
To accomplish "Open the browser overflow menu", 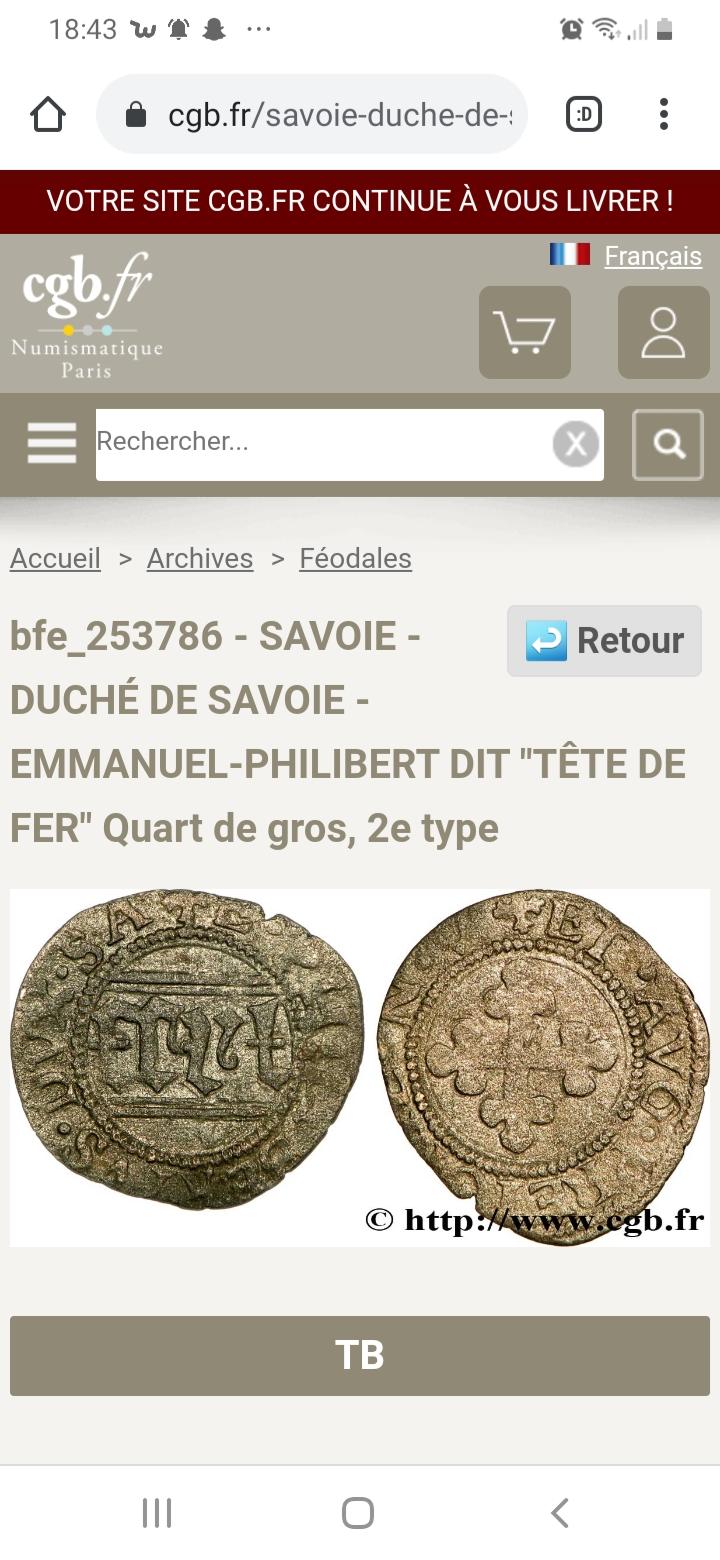I will tap(663, 115).
